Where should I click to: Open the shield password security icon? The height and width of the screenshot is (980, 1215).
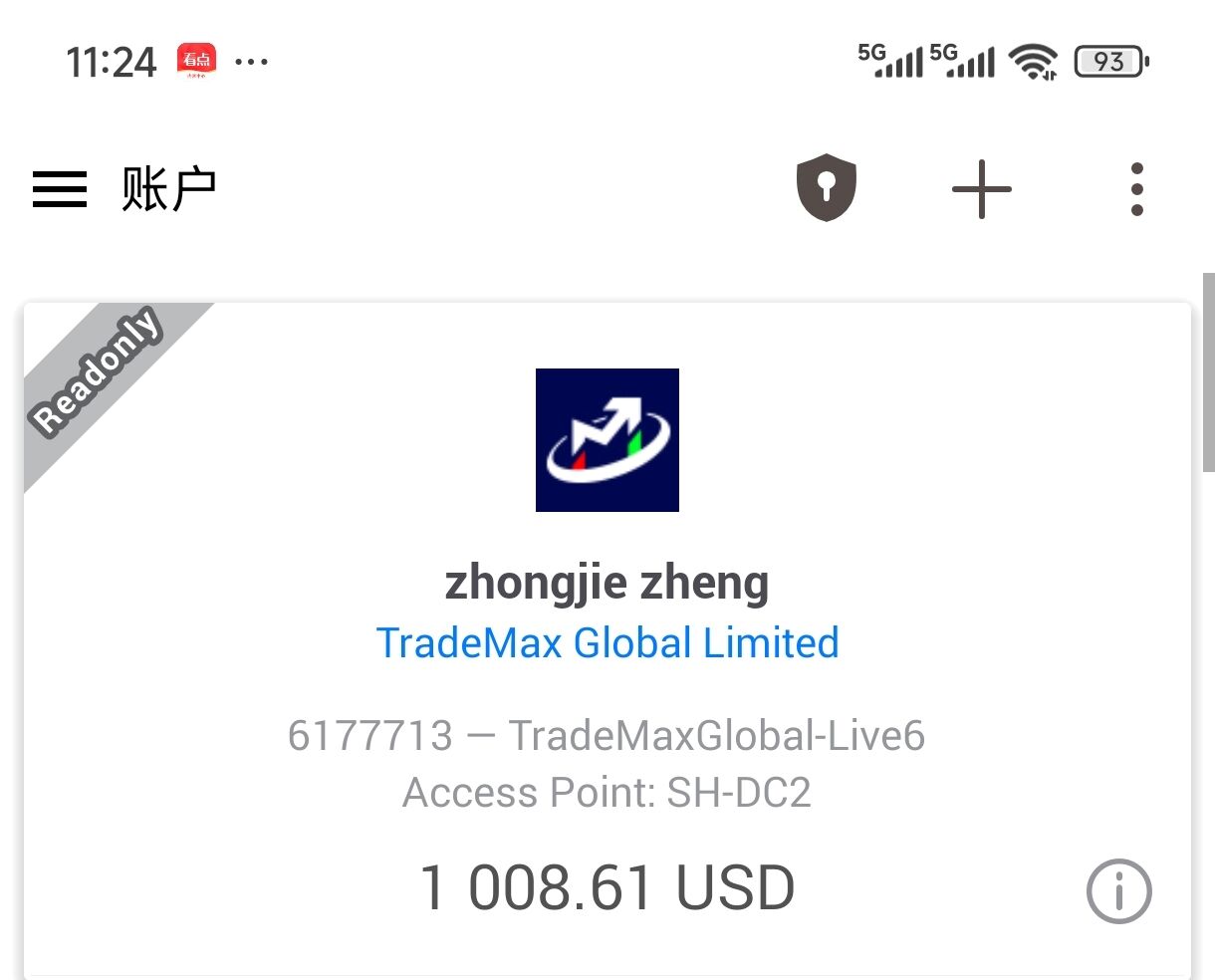click(827, 188)
